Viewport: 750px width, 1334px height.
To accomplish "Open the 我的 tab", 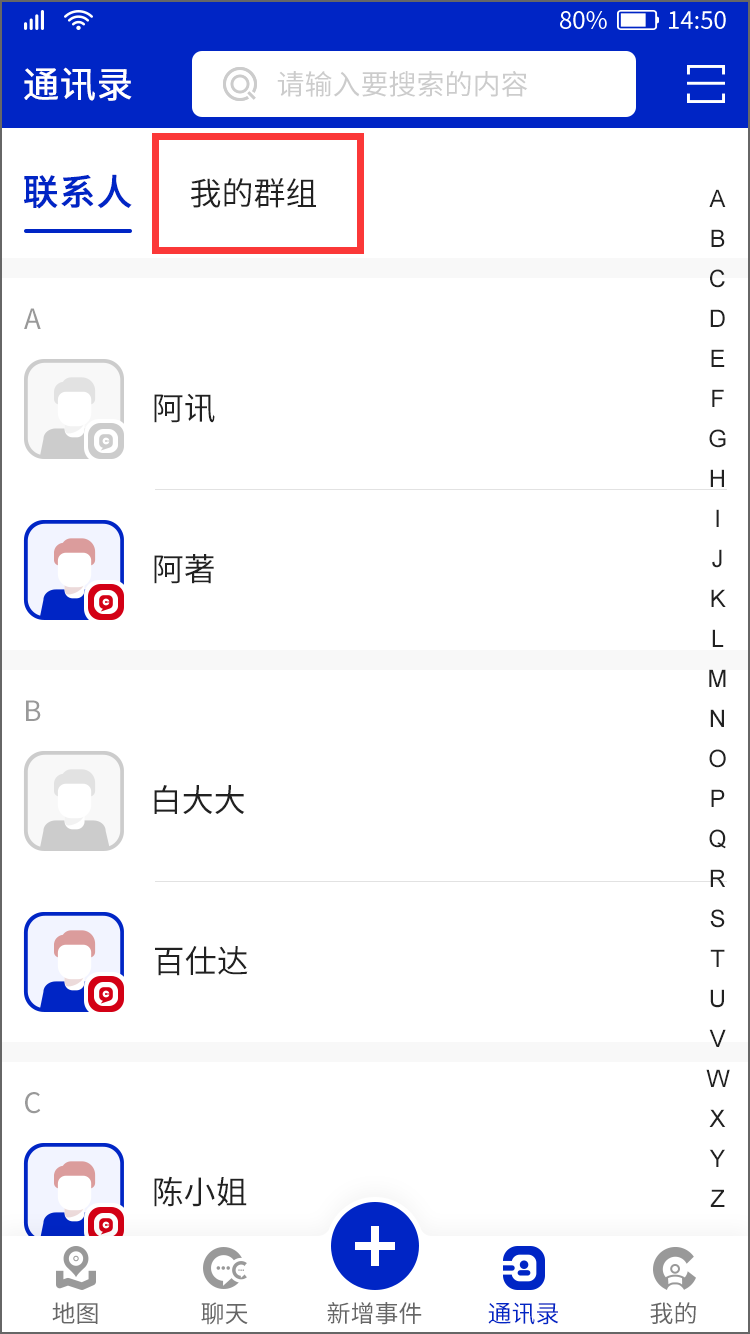I will pos(673,1285).
